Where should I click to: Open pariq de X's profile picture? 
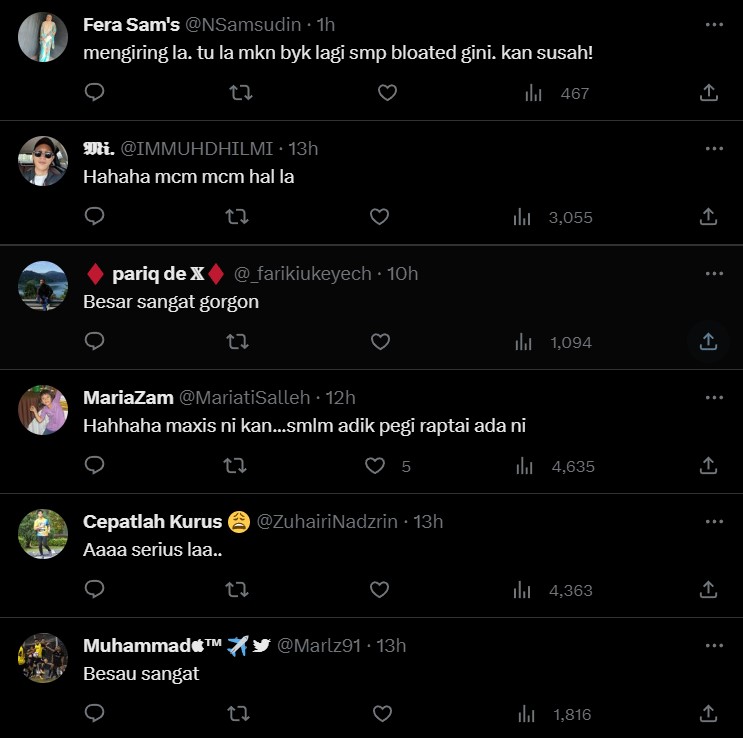click(x=43, y=285)
